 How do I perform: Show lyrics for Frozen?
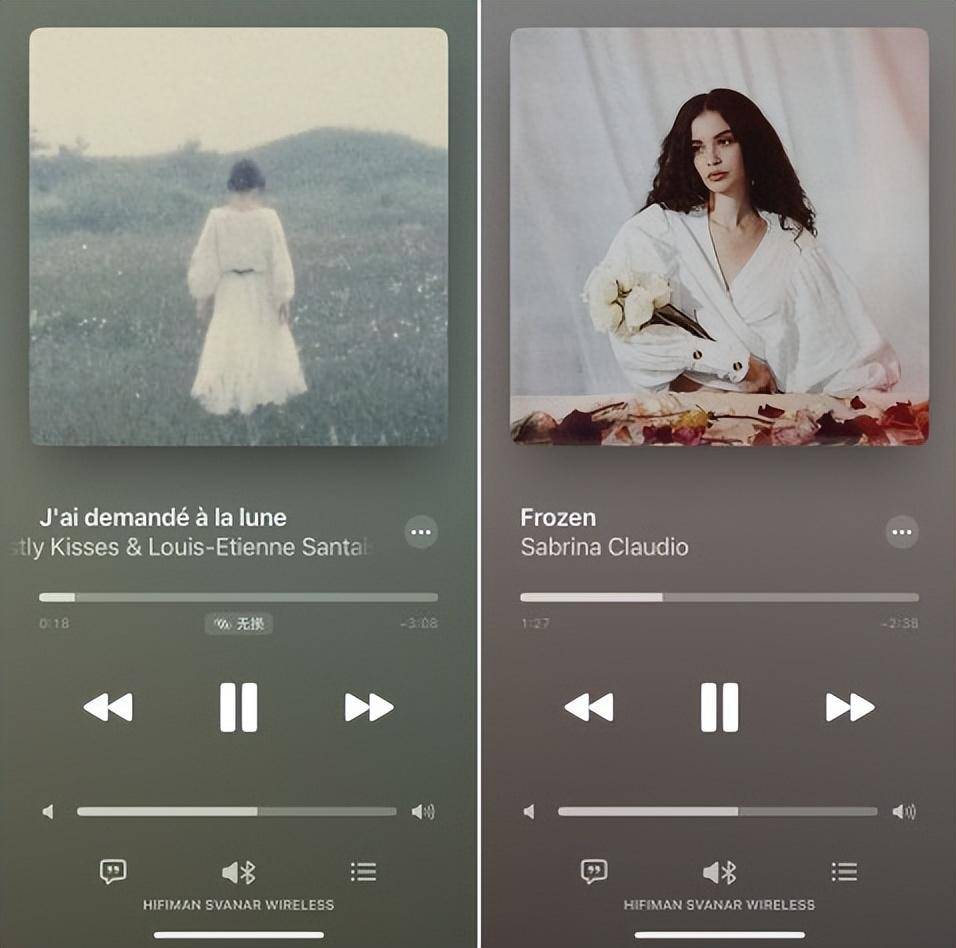(x=594, y=872)
